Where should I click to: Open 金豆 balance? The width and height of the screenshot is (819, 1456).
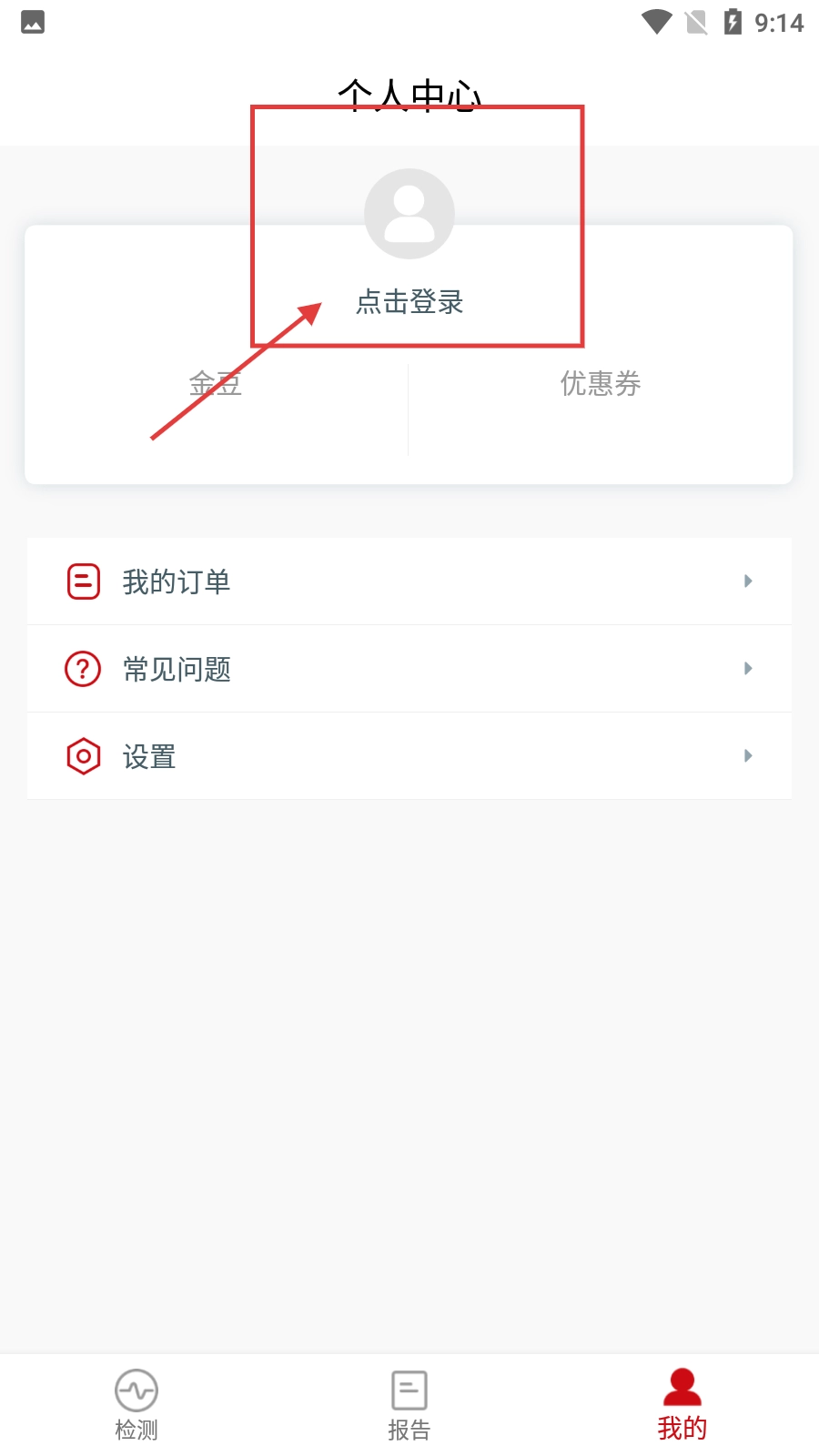[216, 384]
